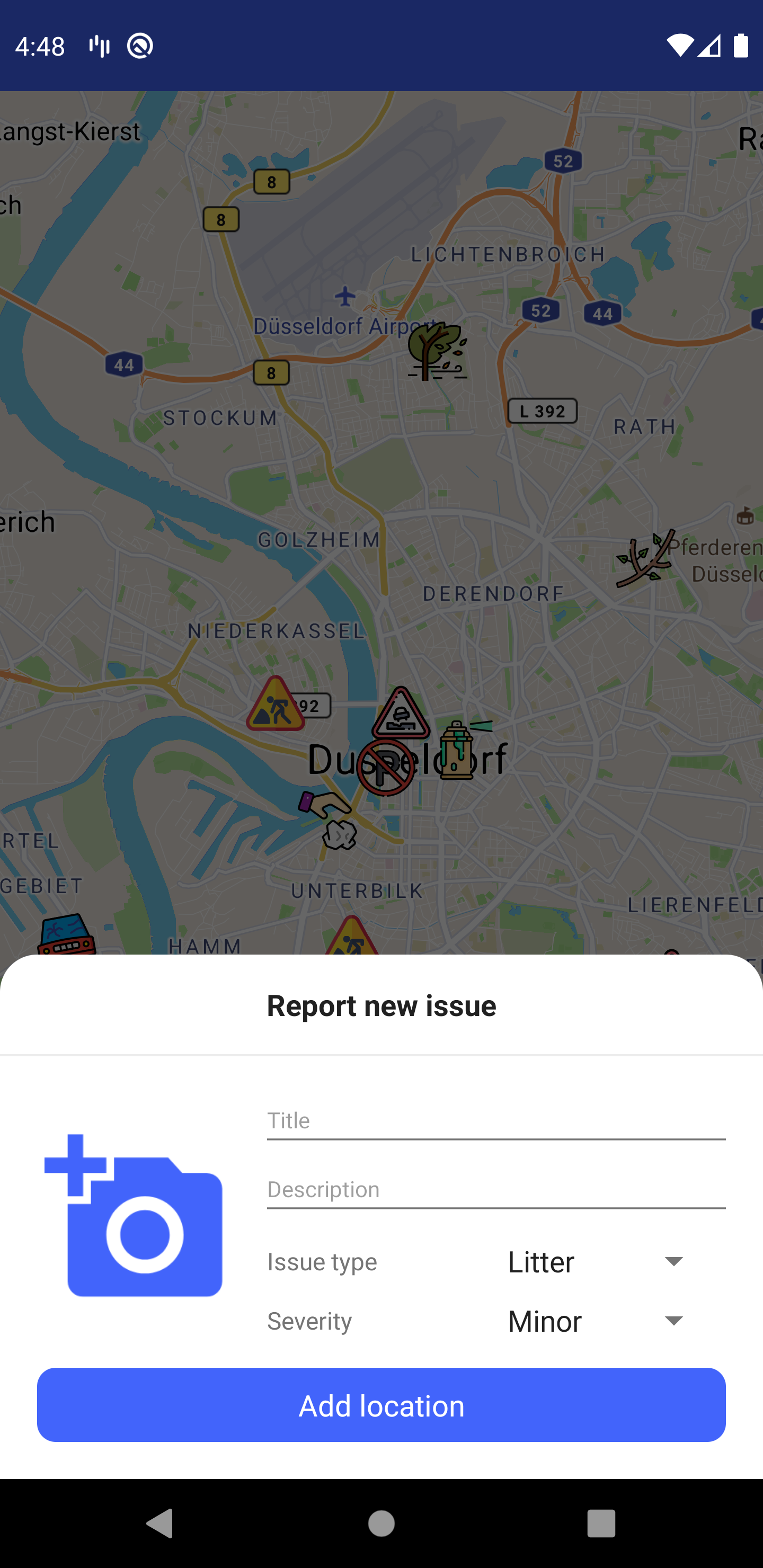Go back using the system back button

pyautogui.click(x=160, y=1524)
